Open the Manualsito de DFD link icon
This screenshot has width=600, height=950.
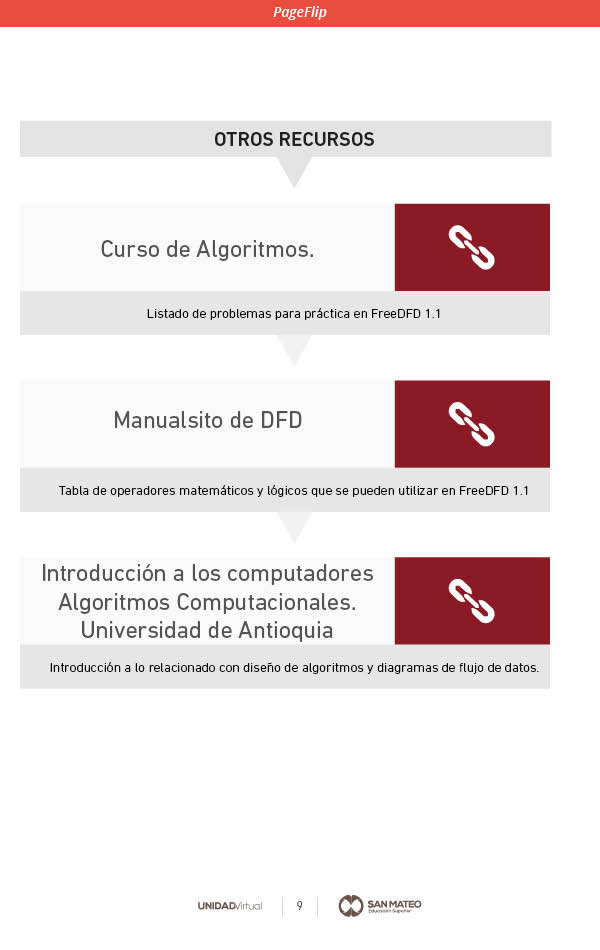tap(472, 424)
